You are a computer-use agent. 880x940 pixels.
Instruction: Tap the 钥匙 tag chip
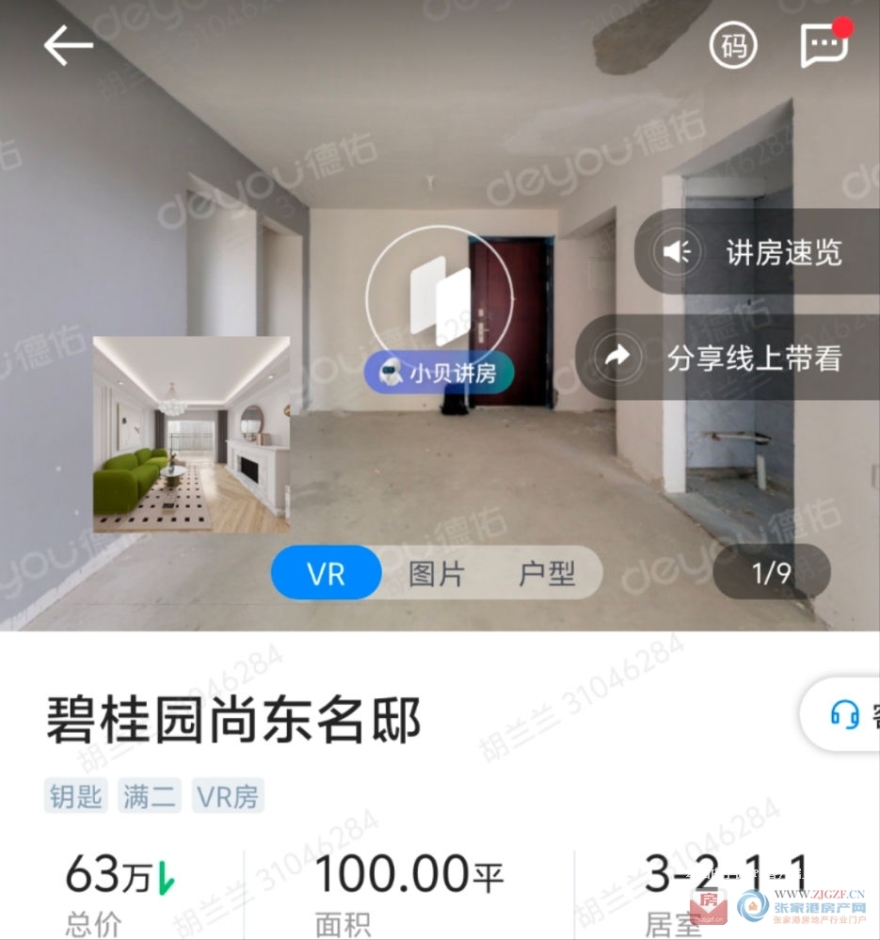pos(76,796)
